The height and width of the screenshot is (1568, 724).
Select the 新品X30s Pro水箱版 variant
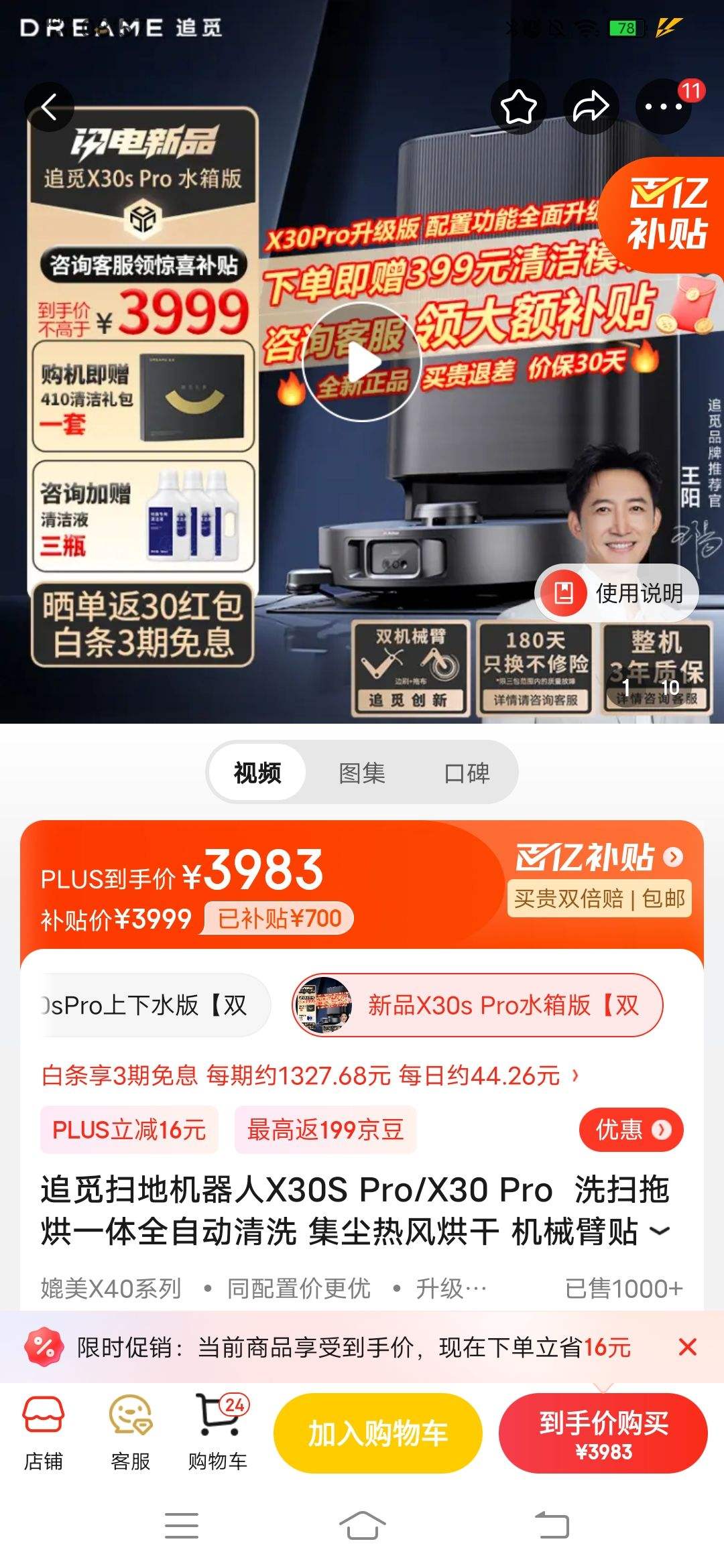477,1005
